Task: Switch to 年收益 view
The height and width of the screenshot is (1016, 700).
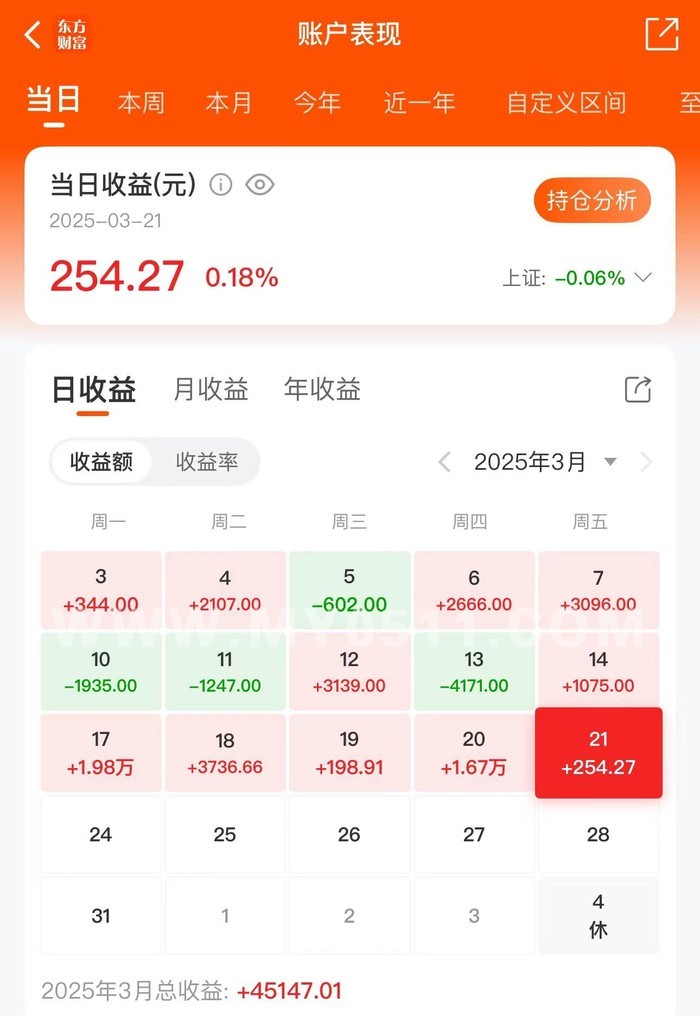Action: [322, 389]
